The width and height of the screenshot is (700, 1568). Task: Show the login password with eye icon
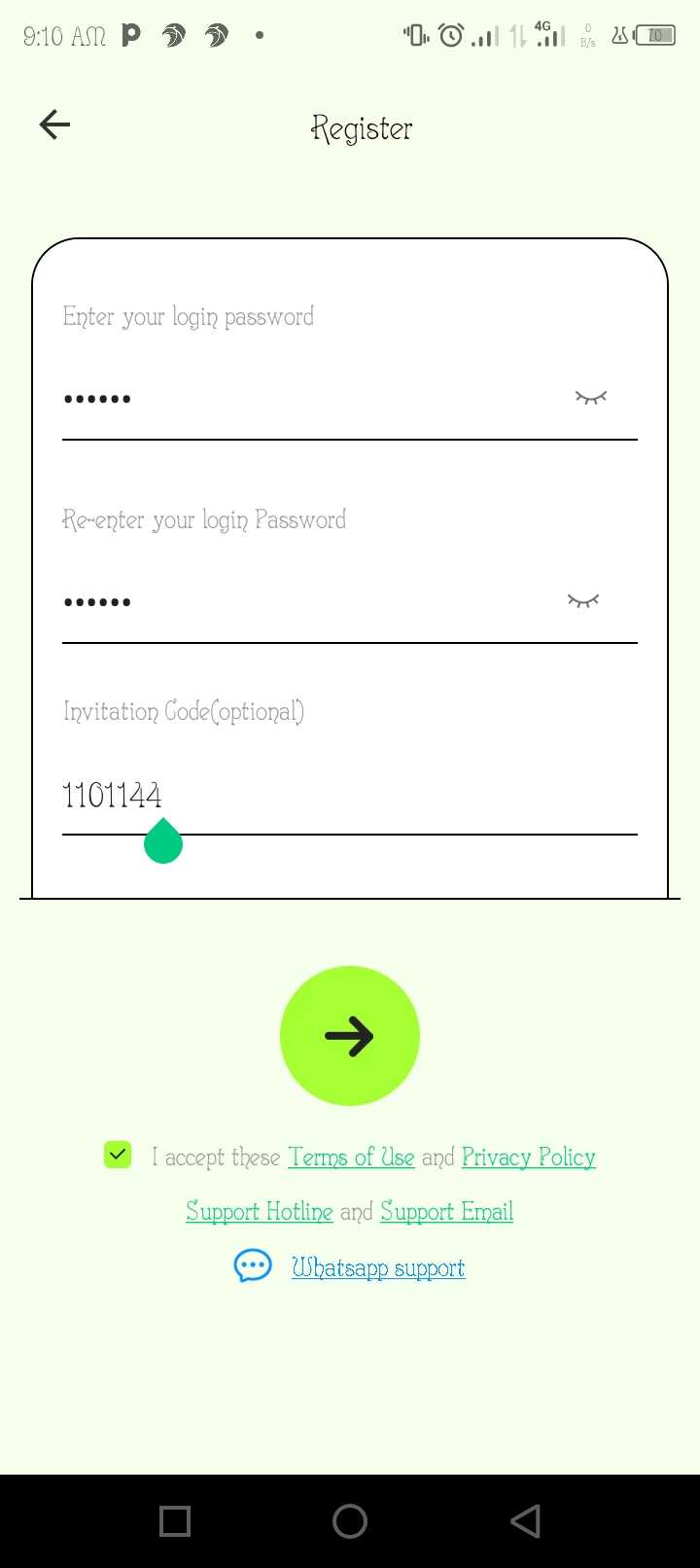coord(590,397)
